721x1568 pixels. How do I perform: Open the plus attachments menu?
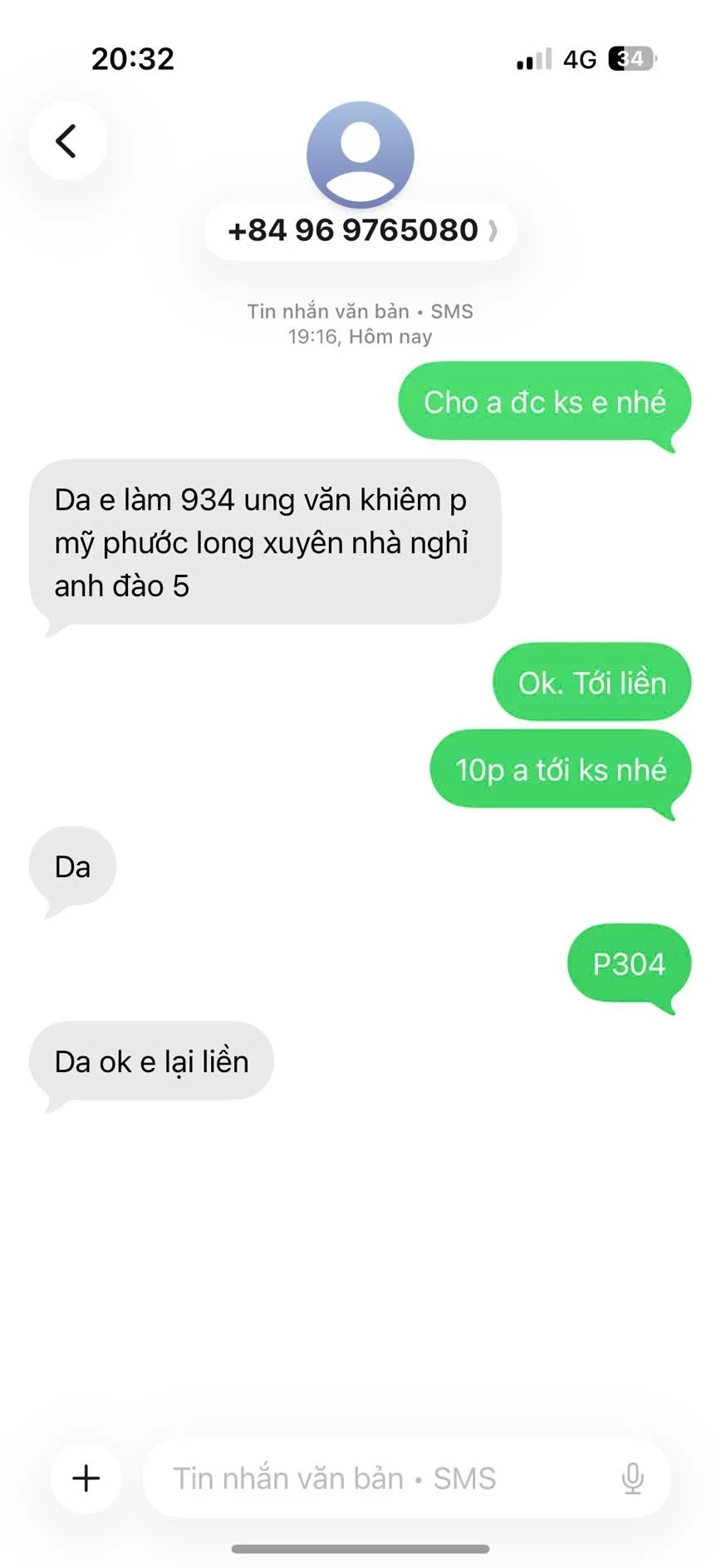click(x=86, y=1478)
